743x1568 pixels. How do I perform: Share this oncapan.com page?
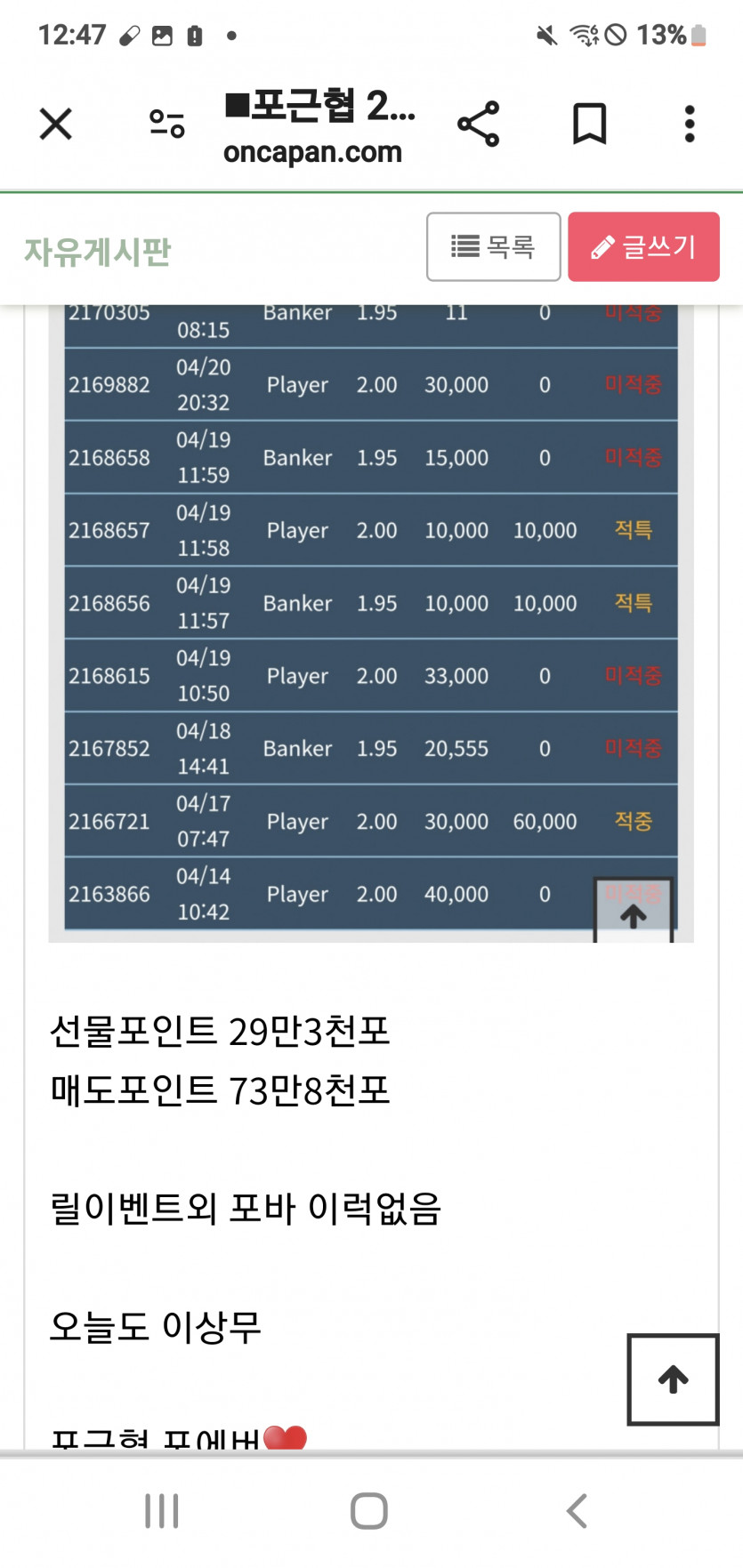coord(479,124)
